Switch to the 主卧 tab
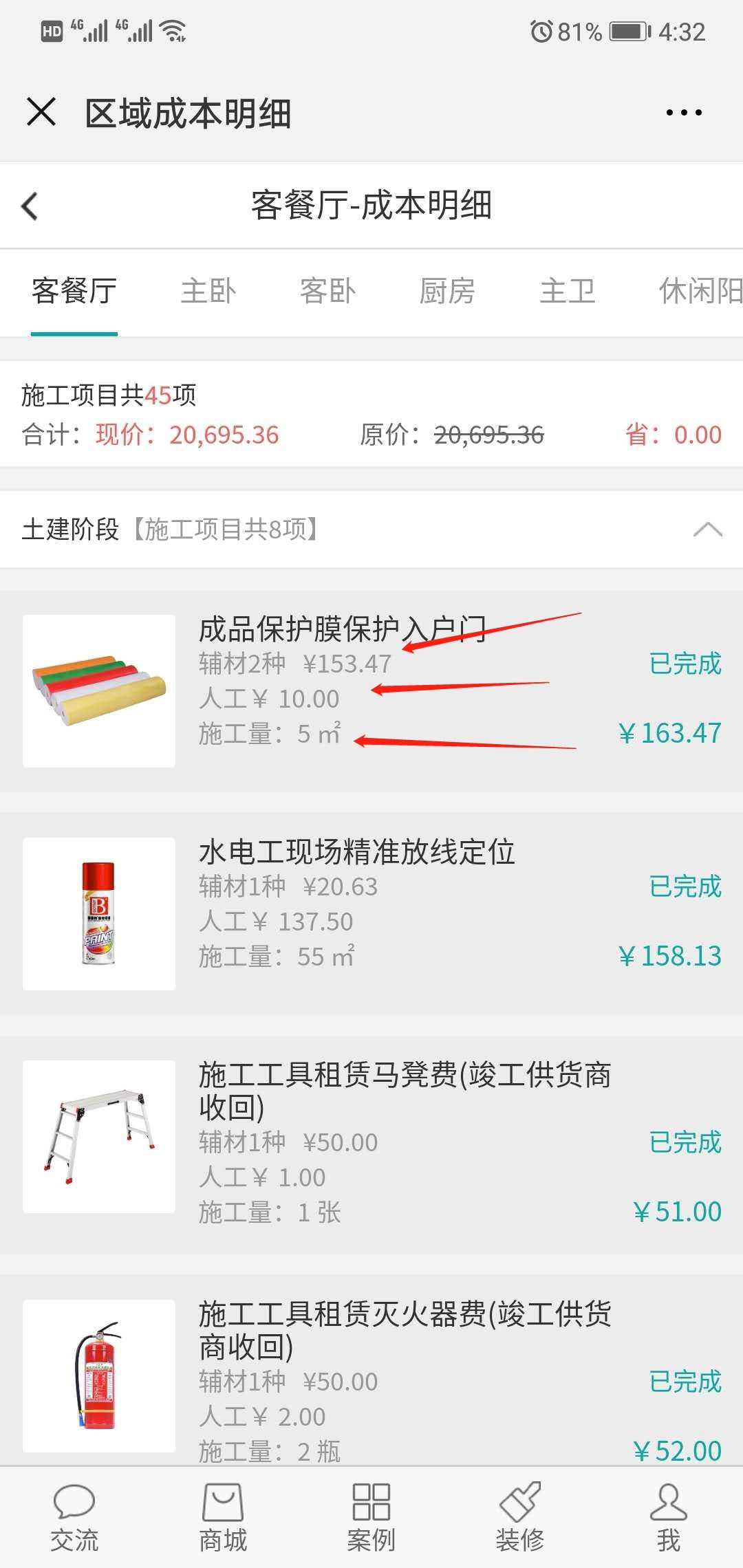Screen dimensions: 743x1568 click(x=208, y=292)
